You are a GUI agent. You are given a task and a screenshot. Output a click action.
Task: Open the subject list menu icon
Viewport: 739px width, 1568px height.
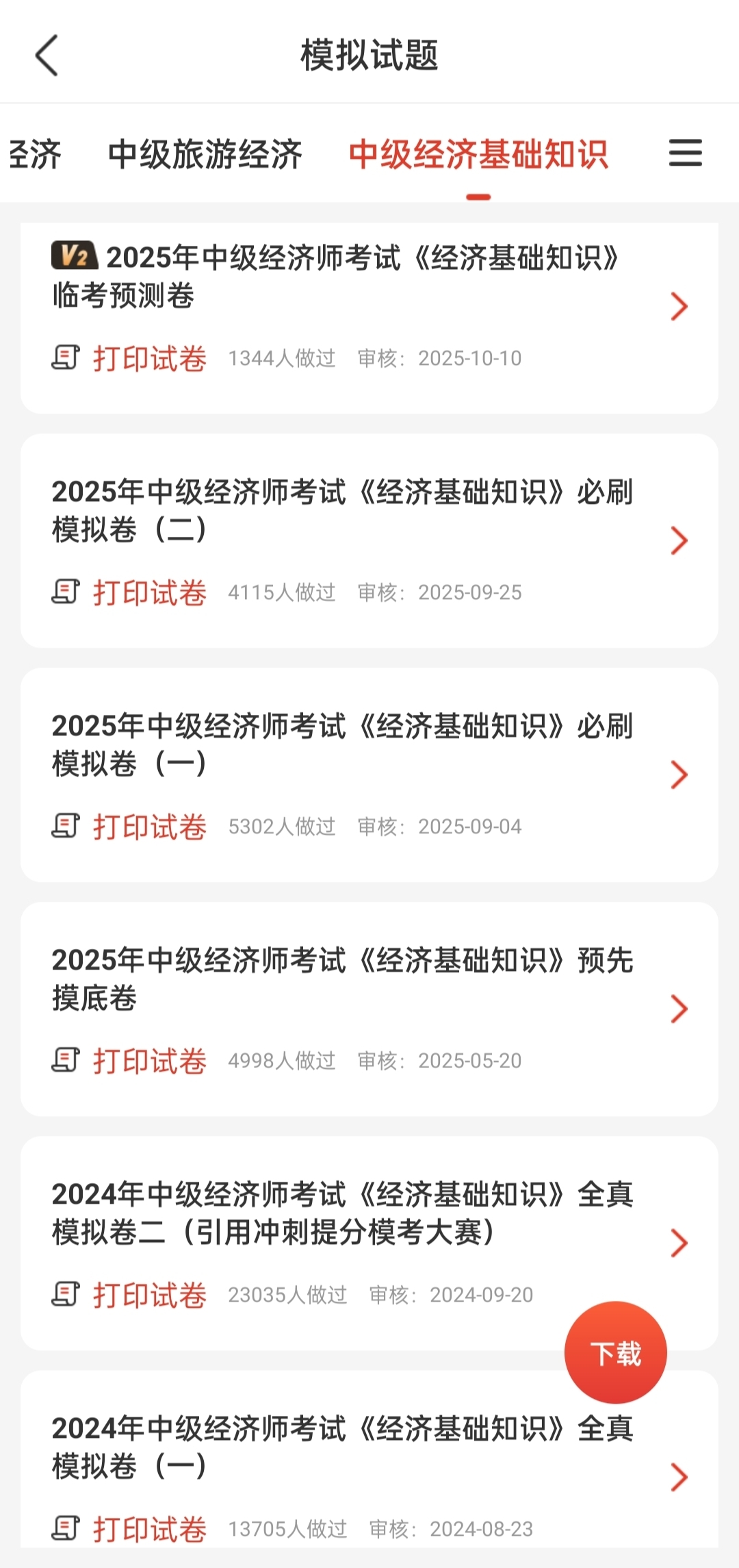[685, 153]
